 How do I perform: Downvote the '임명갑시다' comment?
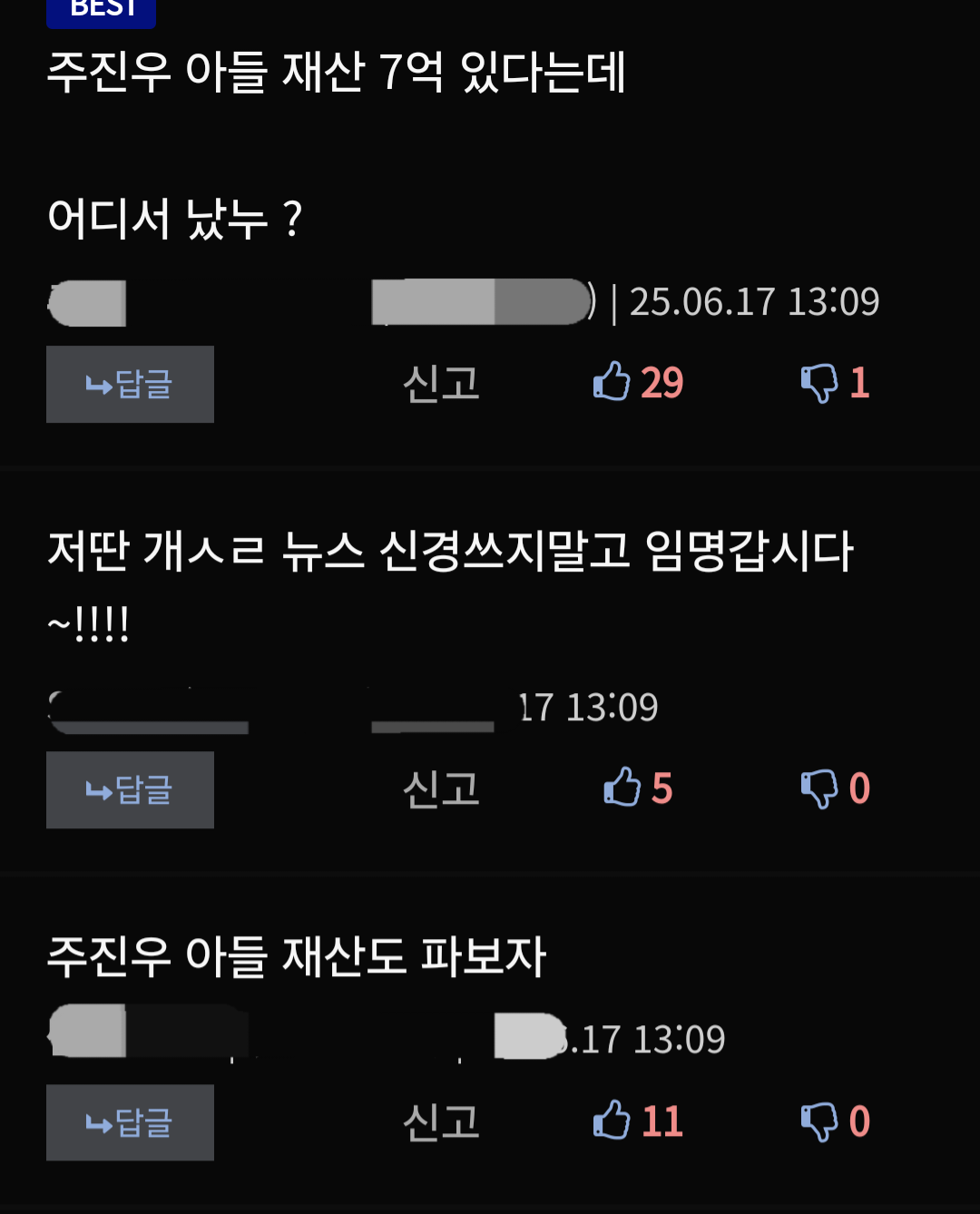[819, 788]
